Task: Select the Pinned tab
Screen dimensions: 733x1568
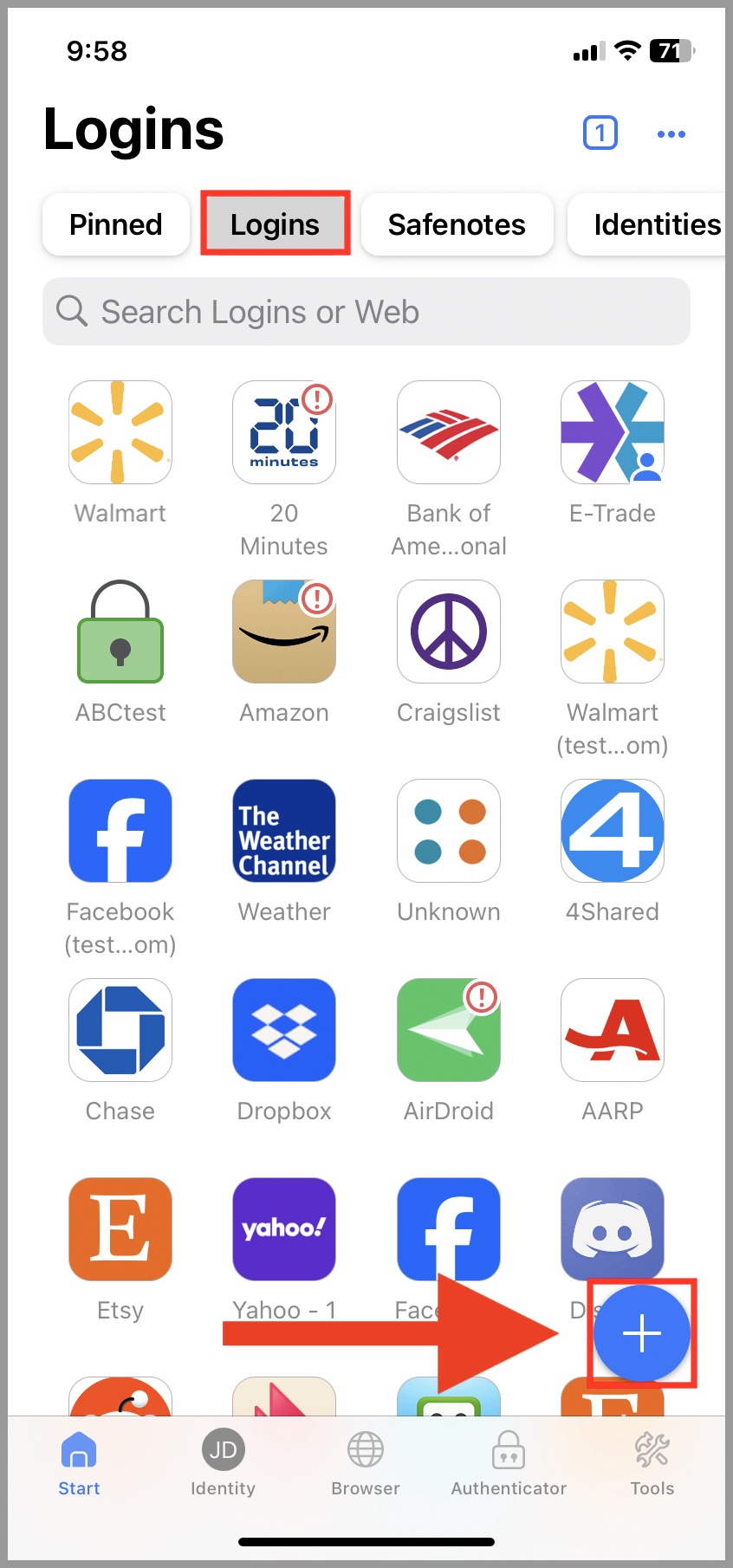Action: point(115,224)
